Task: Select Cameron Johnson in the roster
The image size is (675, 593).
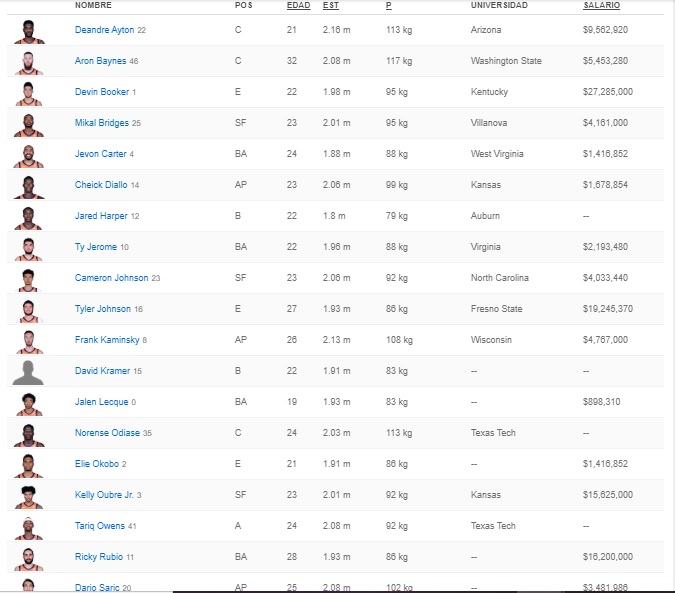Action: pyautogui.click(x=111, y=278)
